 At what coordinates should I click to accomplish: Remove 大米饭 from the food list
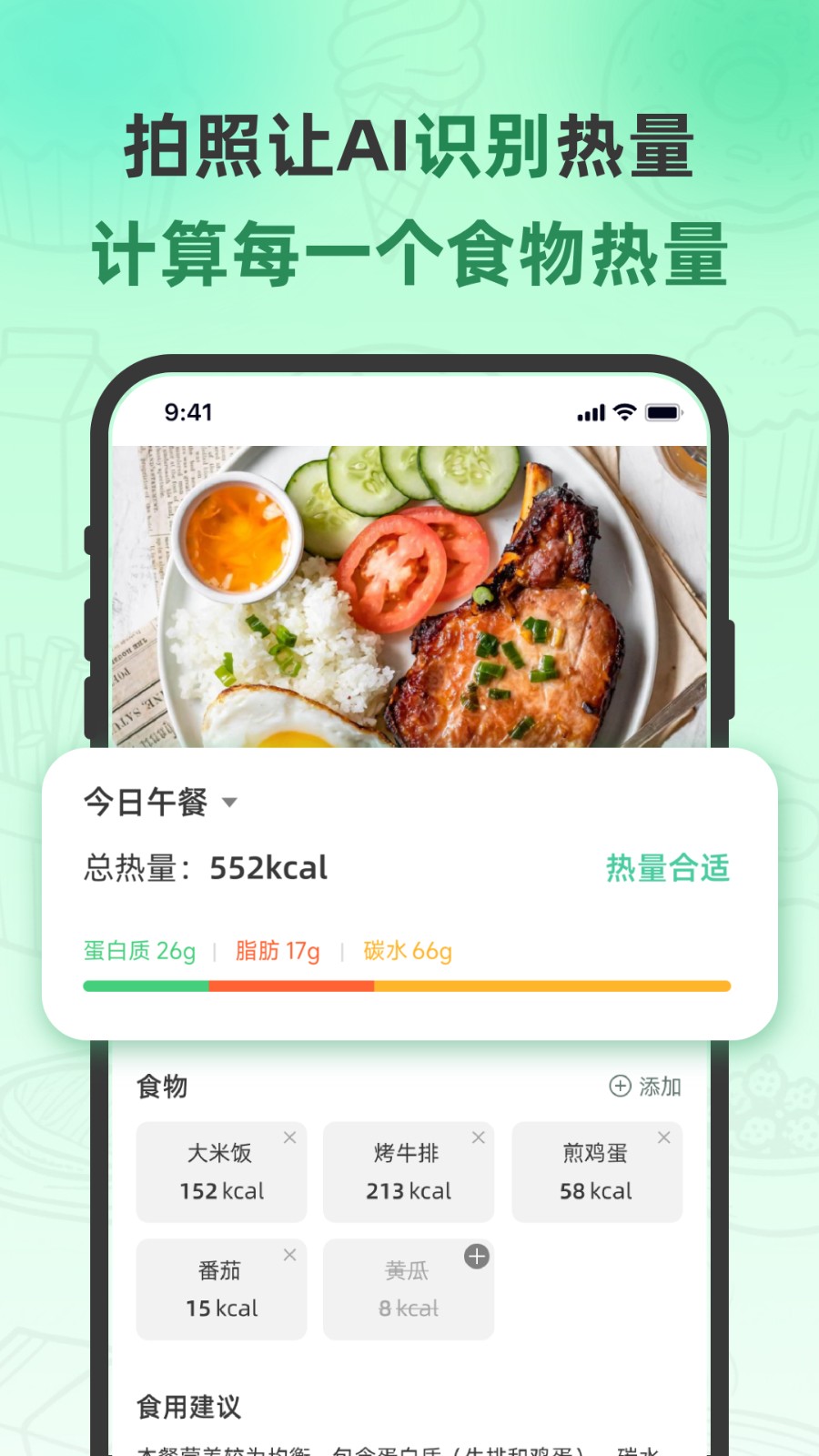[290, 1137]
